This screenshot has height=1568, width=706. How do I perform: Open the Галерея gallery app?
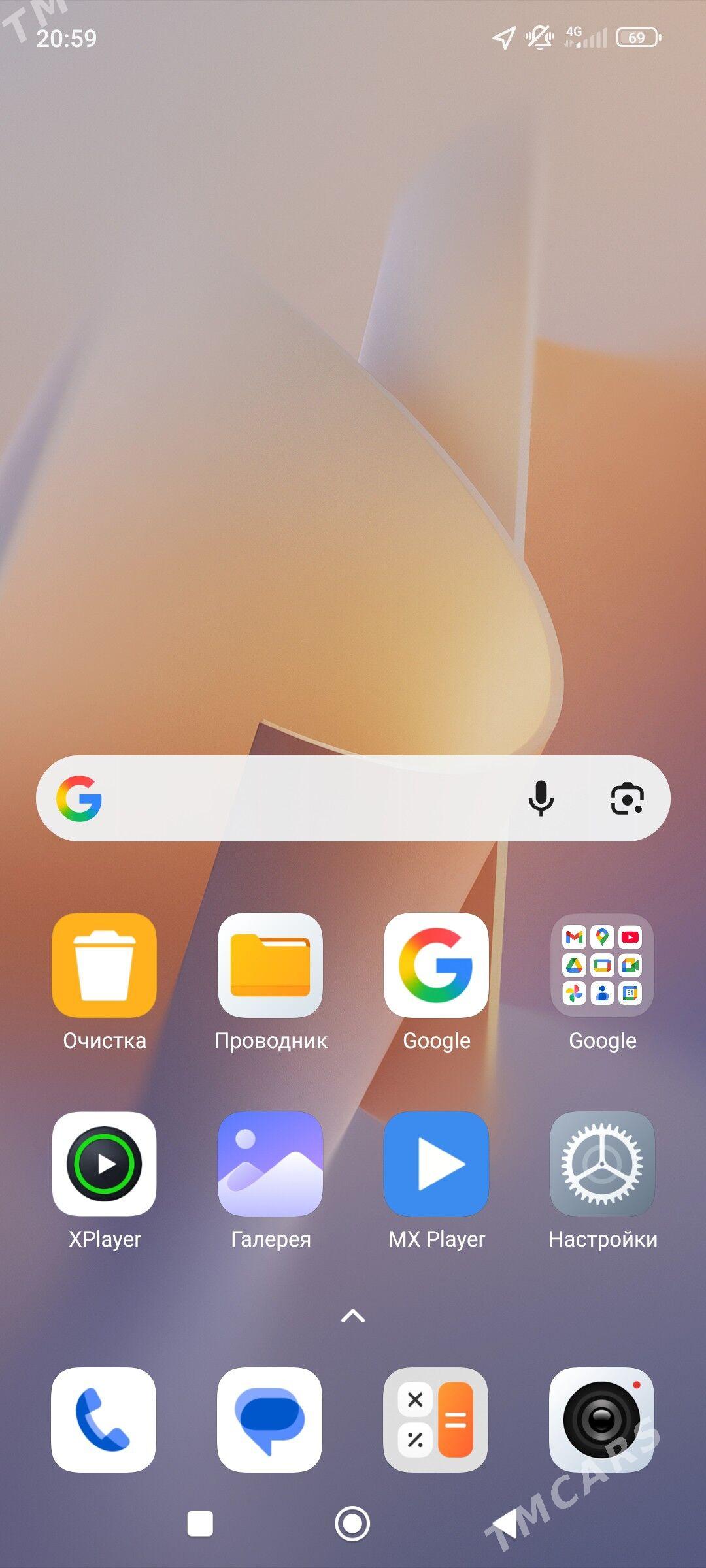270,1164
